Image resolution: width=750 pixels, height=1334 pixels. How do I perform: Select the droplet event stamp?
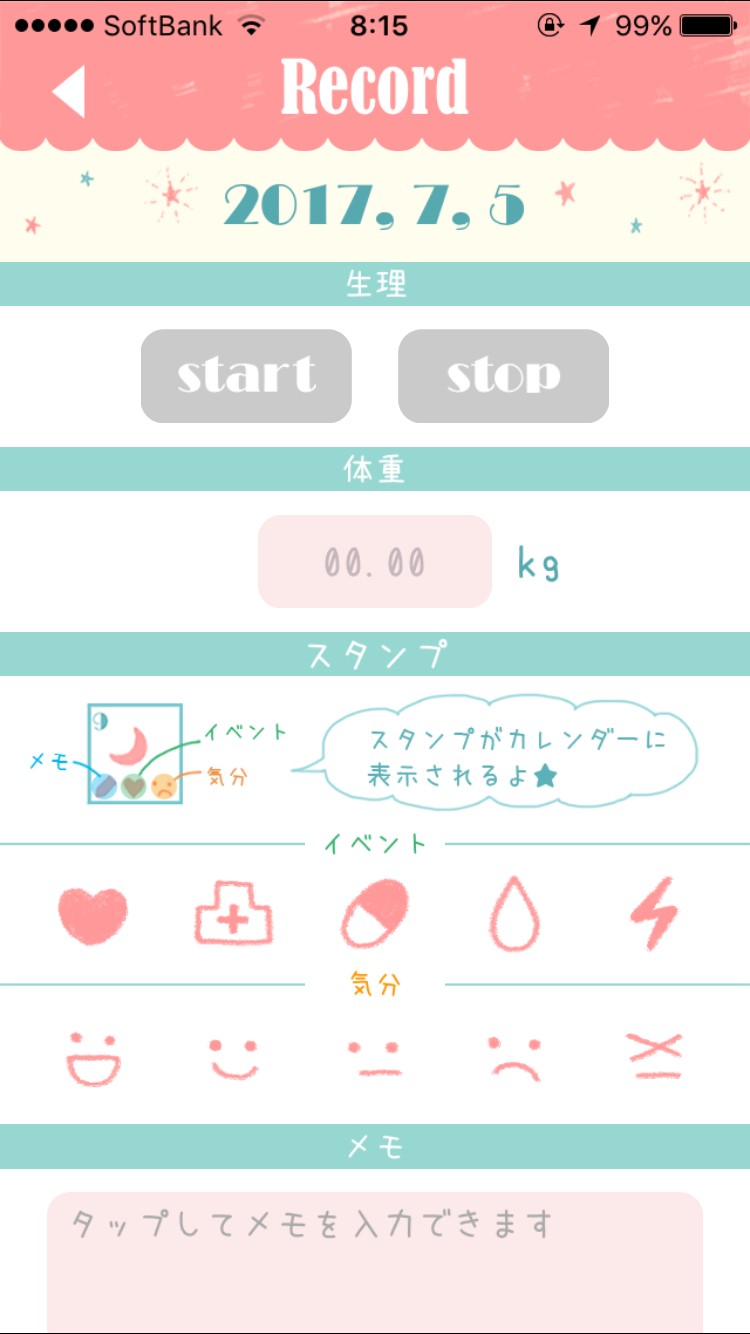(x=514, y=915)
